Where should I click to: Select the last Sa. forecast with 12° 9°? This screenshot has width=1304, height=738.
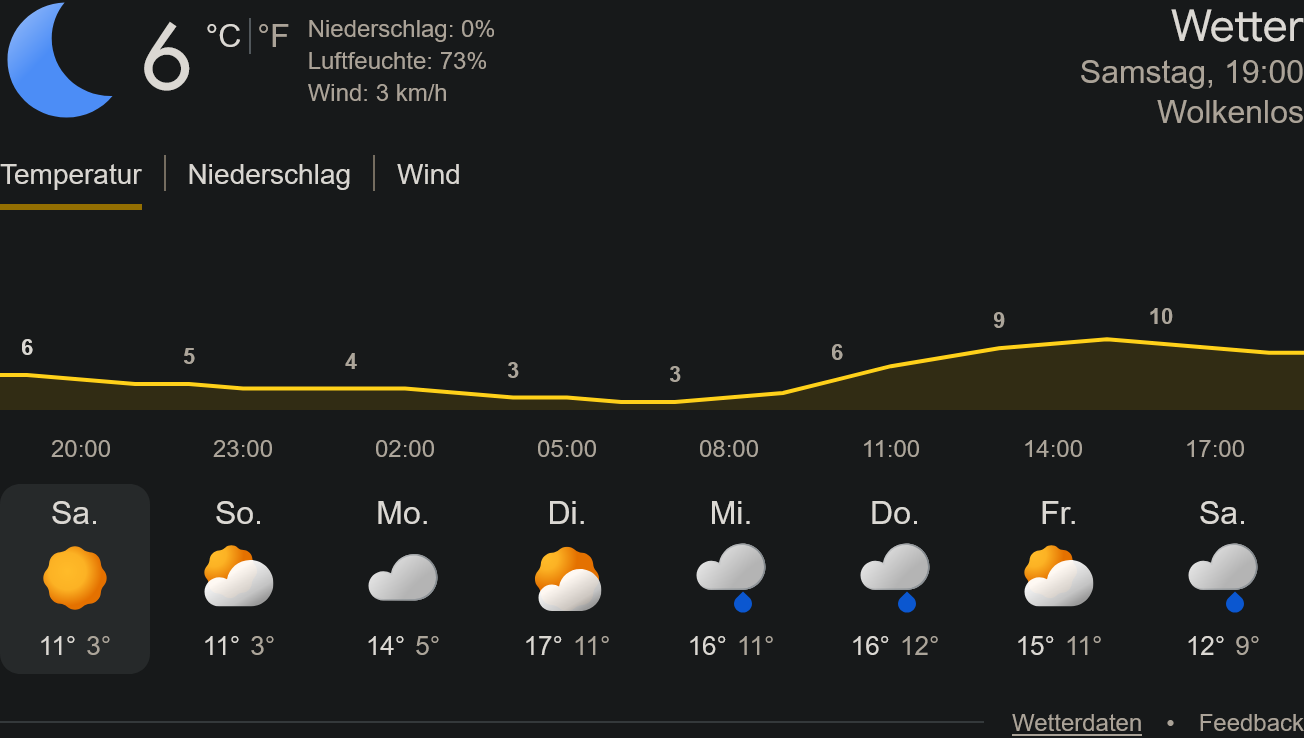click(x=1222, y=578)
